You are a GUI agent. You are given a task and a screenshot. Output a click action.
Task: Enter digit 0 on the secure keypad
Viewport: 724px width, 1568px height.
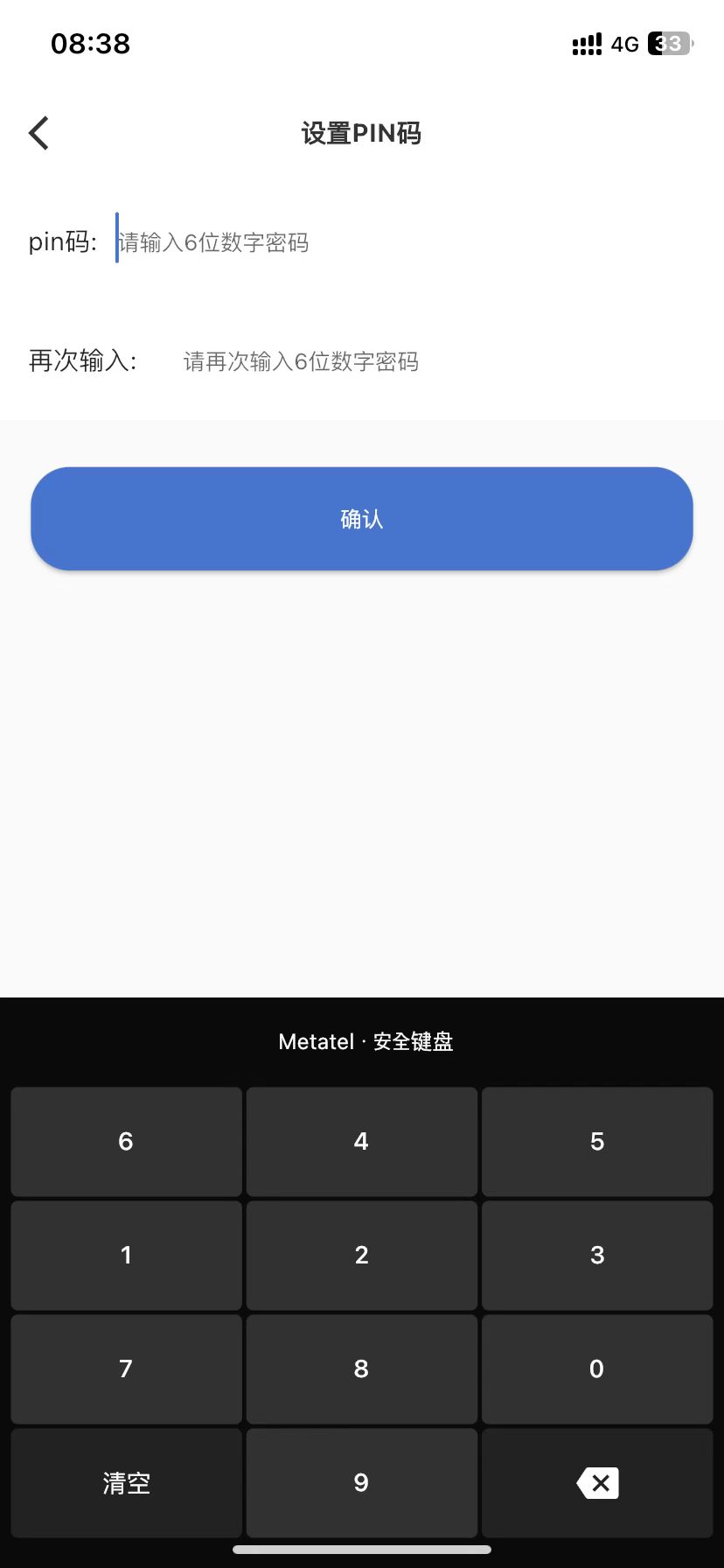[x=597, y=1368]
